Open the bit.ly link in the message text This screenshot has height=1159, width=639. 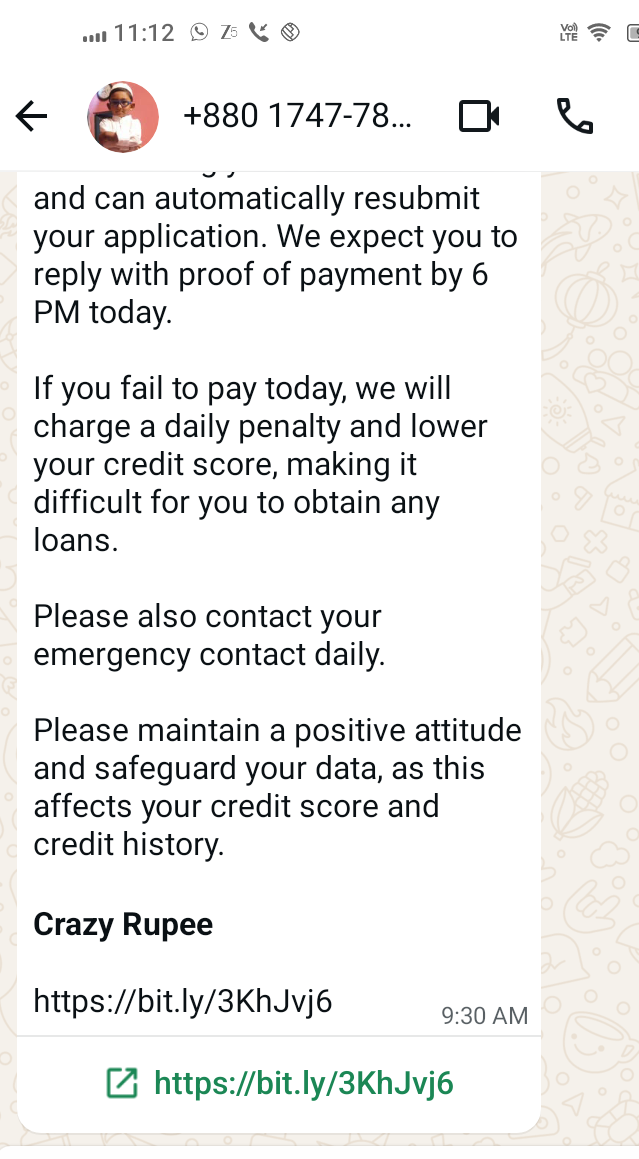[182, 1001]
